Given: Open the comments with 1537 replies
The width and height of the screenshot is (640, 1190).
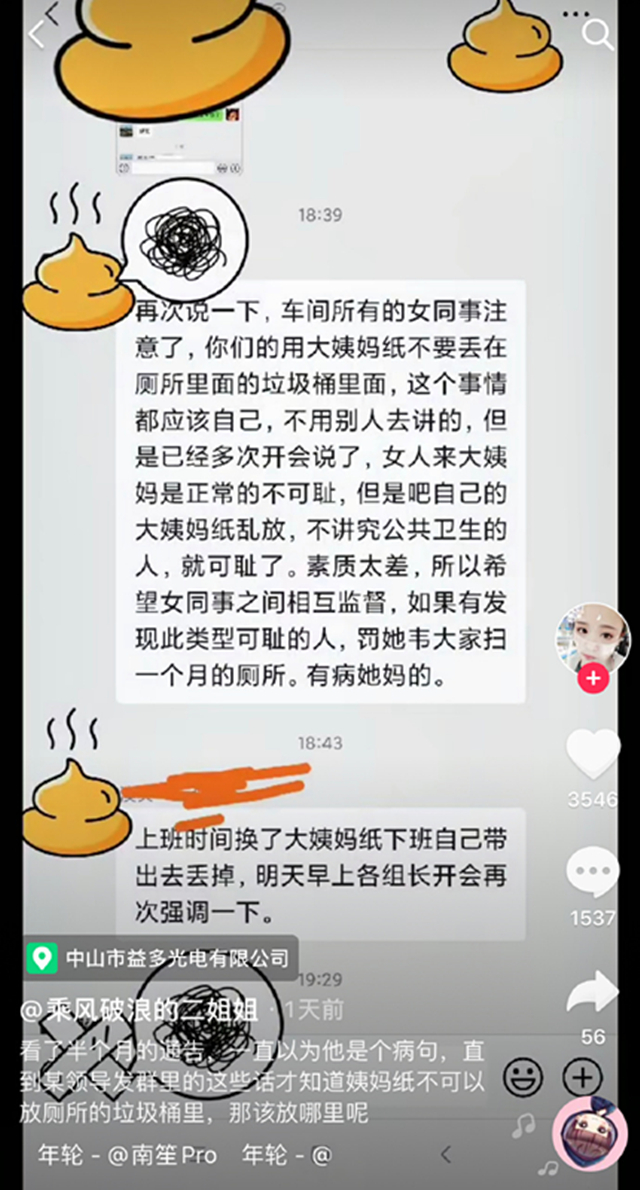Looking at the screenshot, I should (593, 873).
